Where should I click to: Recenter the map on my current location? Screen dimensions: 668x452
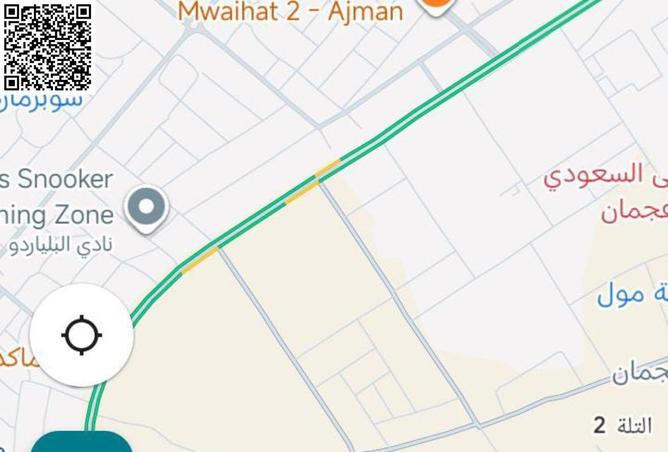point(81,335)
